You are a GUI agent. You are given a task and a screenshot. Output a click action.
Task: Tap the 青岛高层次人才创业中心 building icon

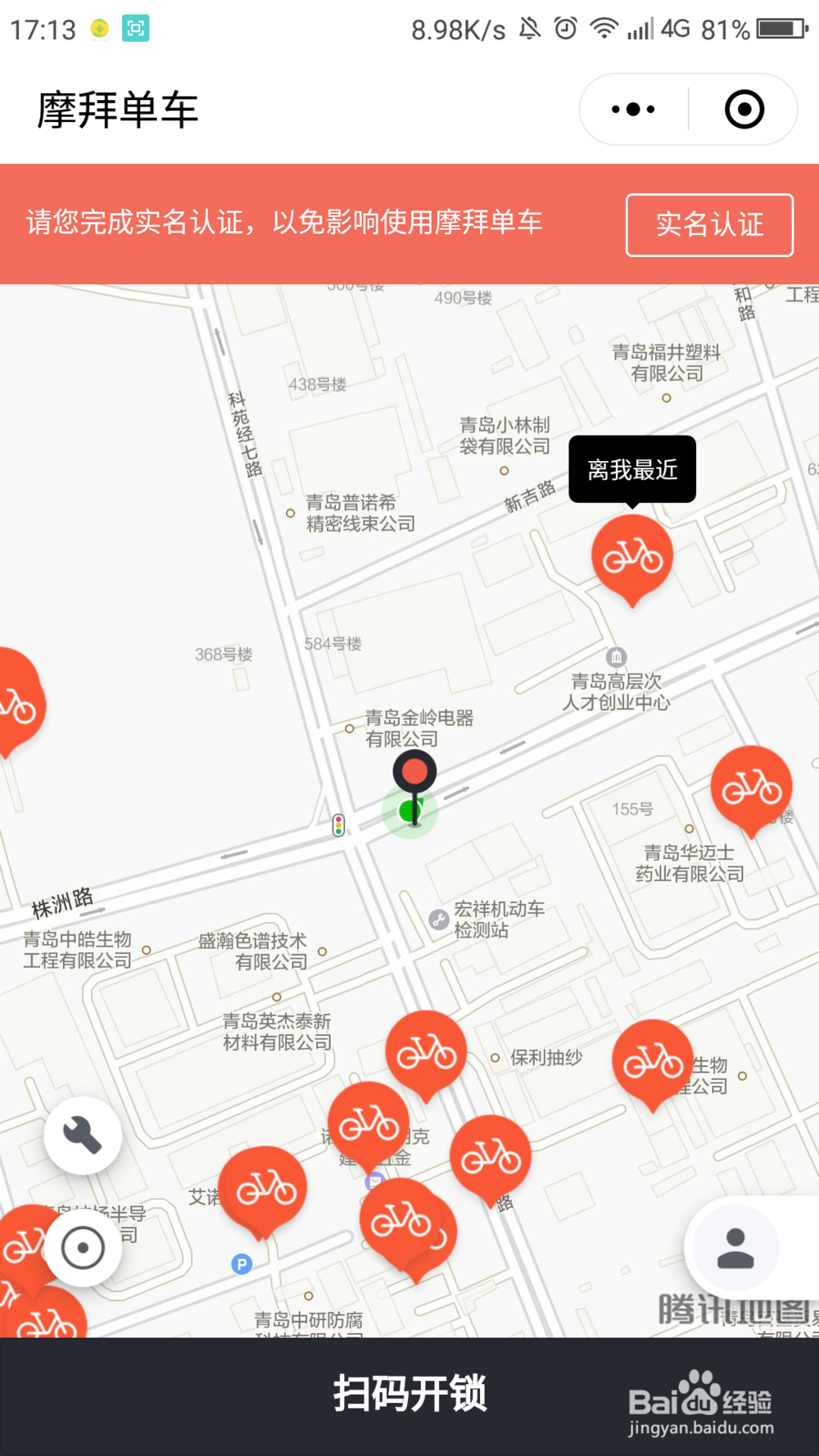coord(616,657)
